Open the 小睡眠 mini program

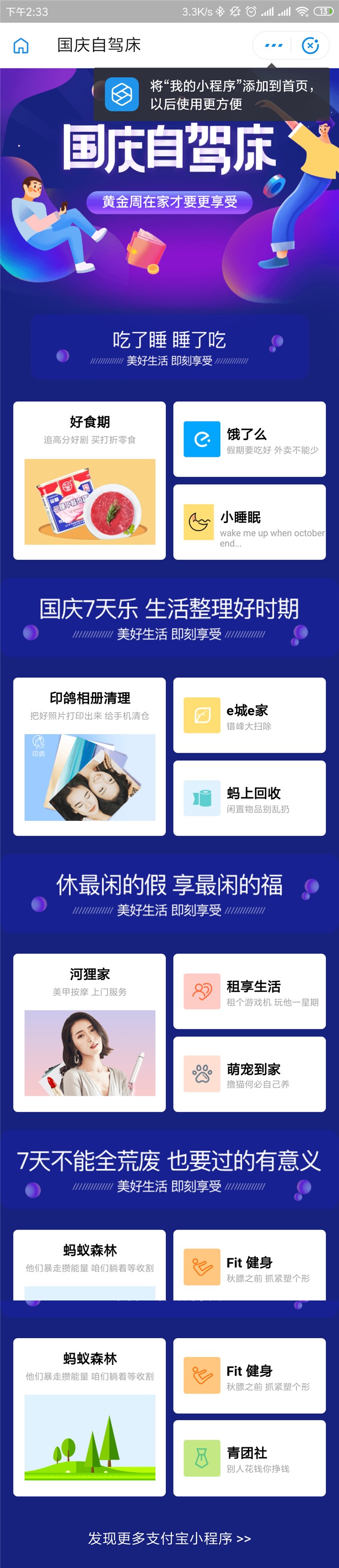[x=249, y=522]
